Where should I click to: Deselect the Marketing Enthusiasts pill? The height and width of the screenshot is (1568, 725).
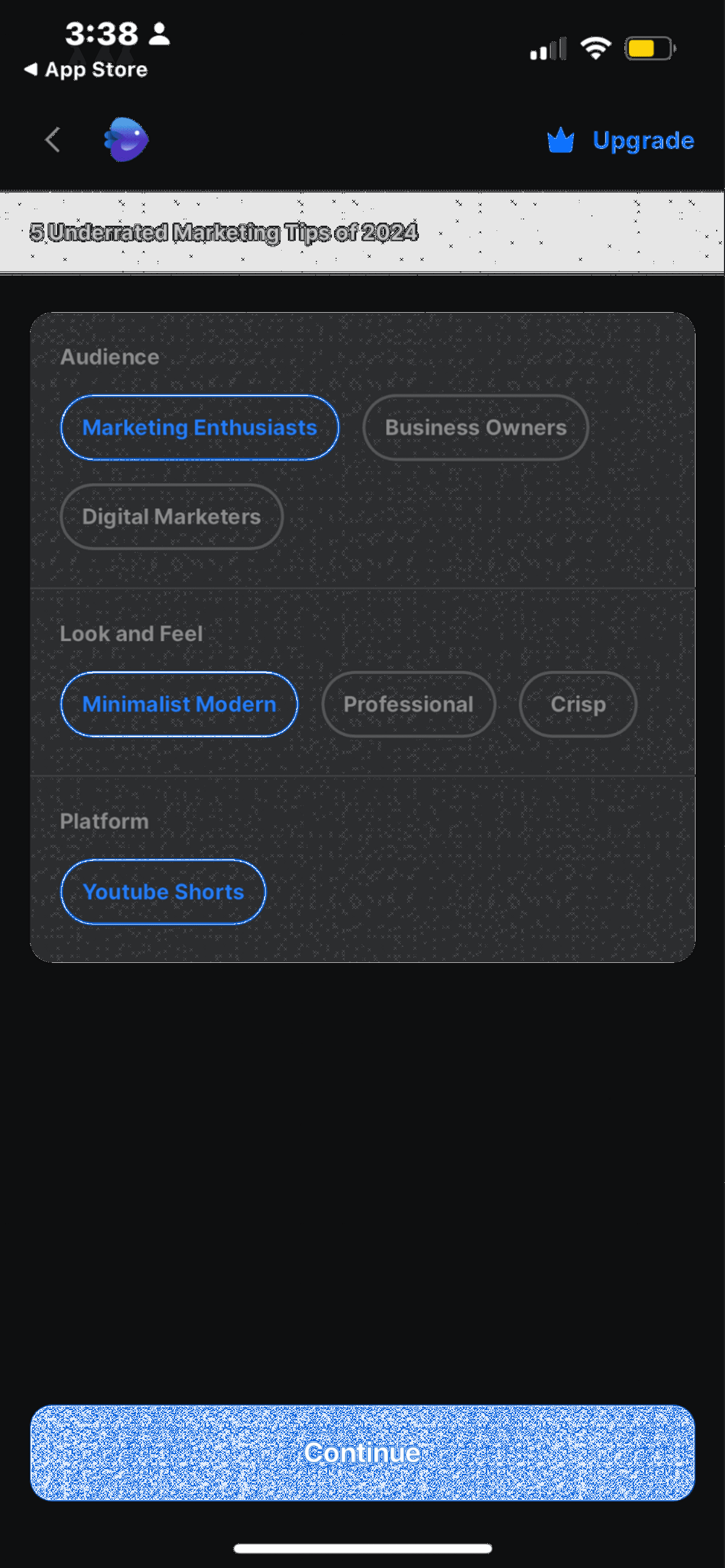pos(200,427)
